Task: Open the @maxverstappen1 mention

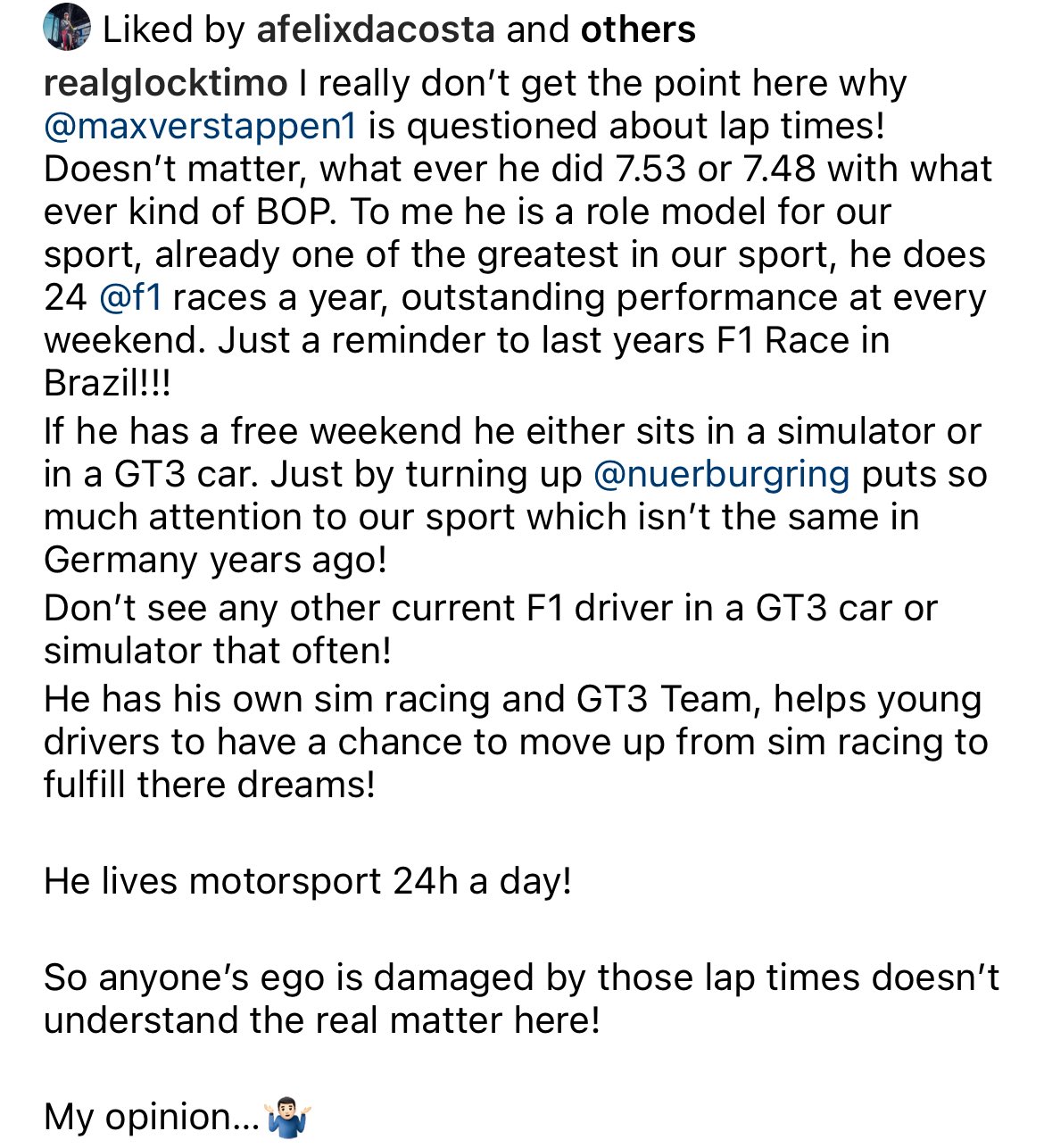Action: tap(200, 127)
